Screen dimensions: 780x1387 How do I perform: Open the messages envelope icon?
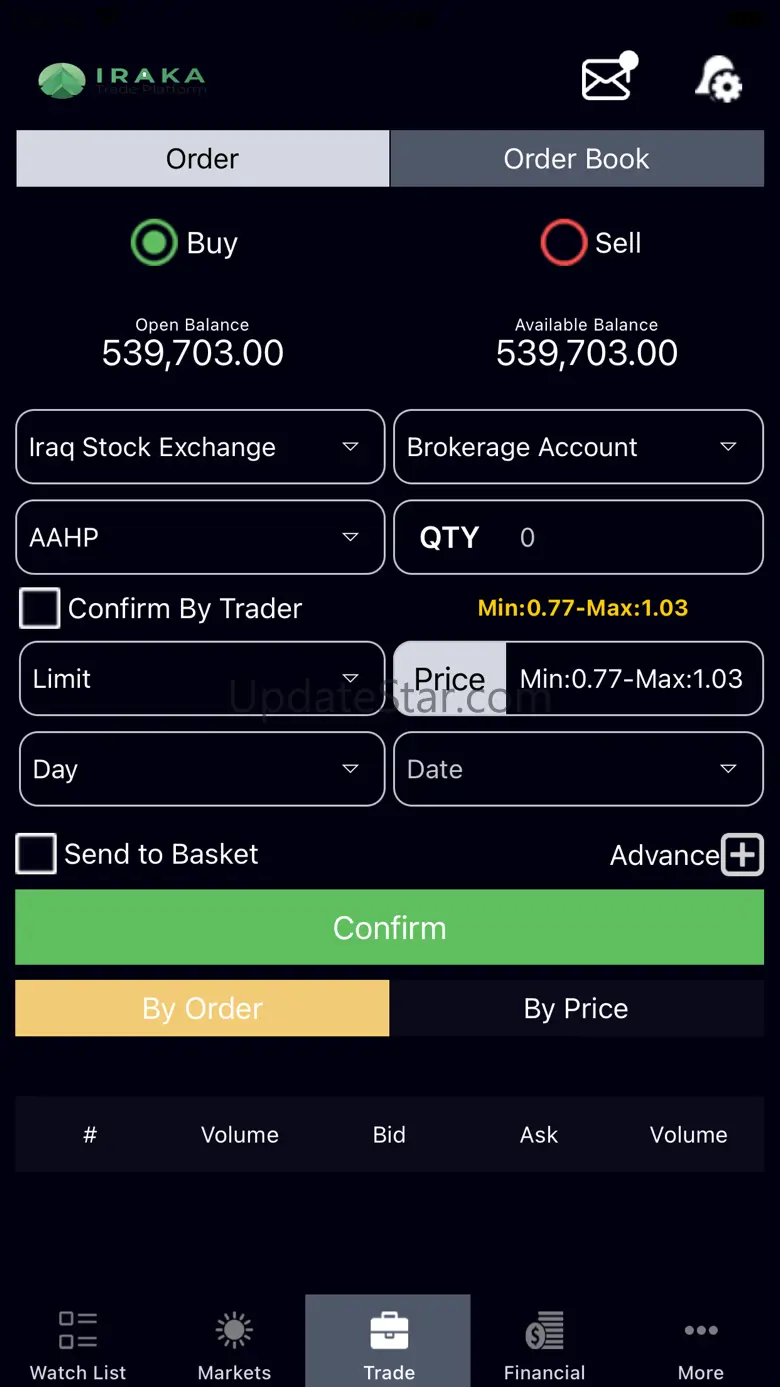(x=608, y=78)
